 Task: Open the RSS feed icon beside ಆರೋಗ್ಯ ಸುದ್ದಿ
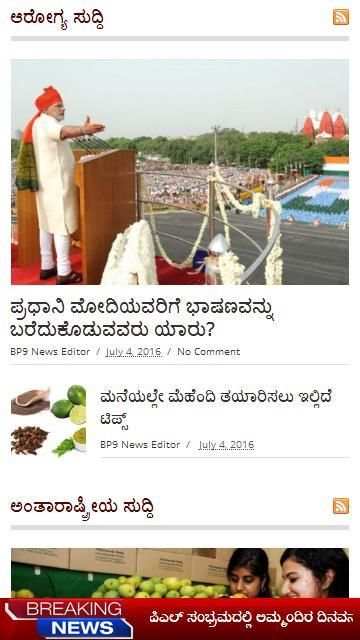point(341,17)
